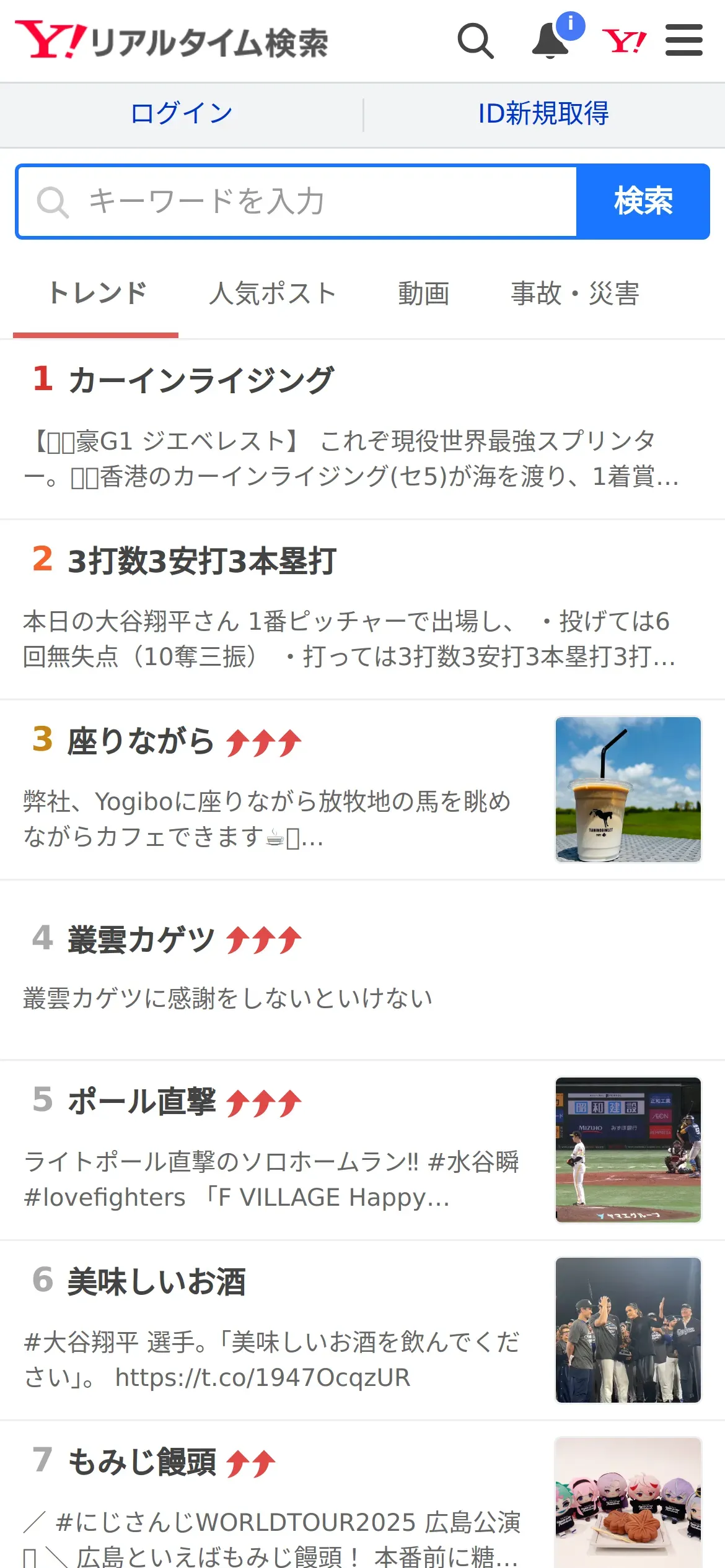Open the notifications bell

coord(550,41)
